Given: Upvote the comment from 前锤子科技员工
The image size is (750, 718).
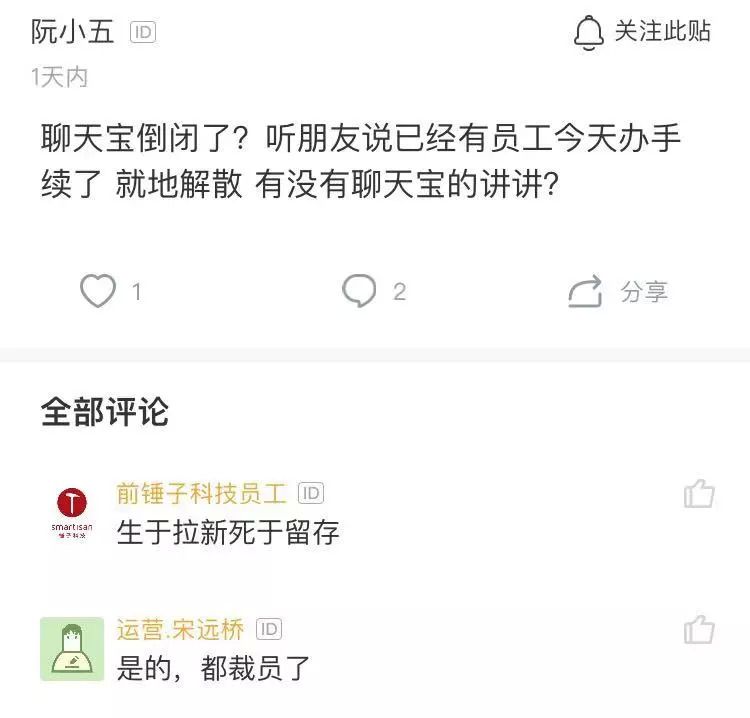Looking at the screenshot, I should pos(699,493).
